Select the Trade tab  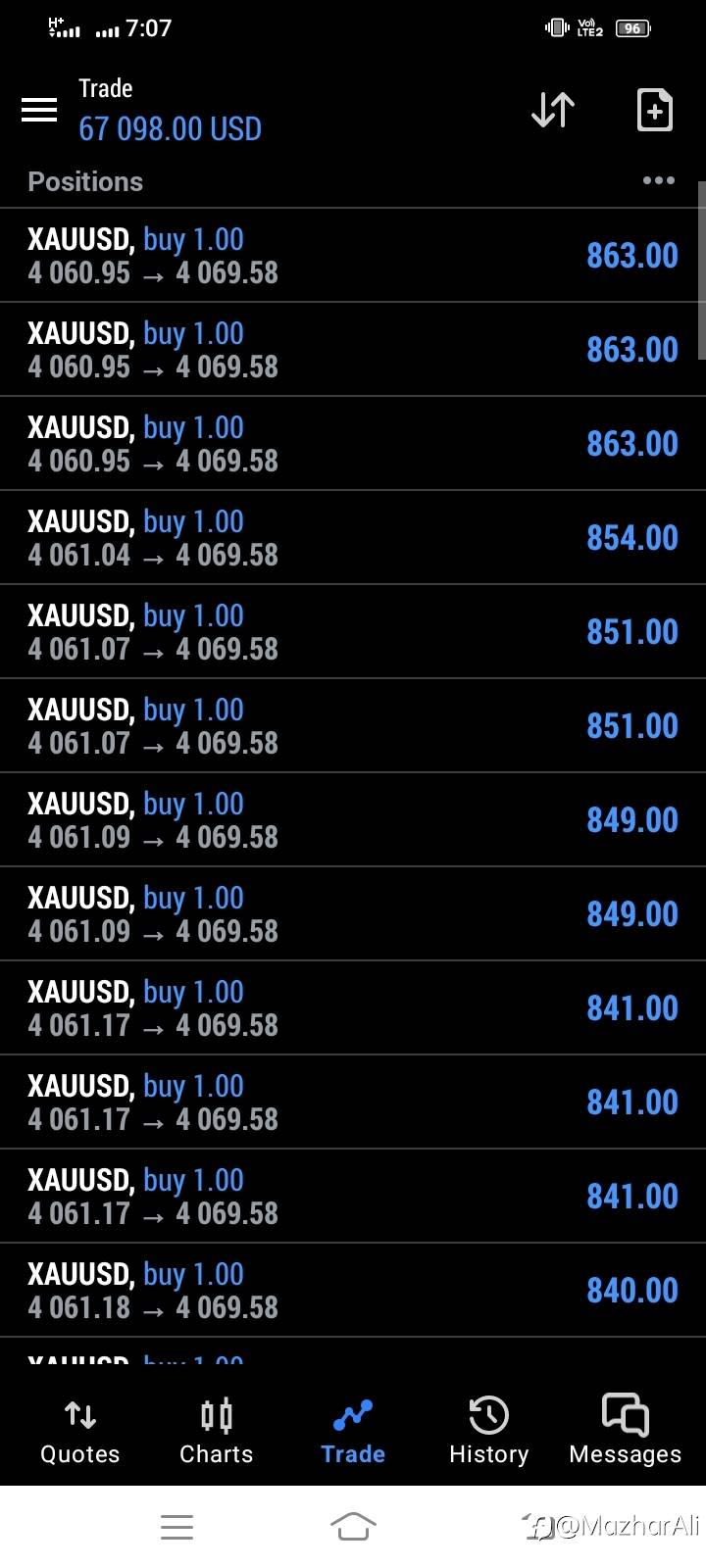(353, 1431)
